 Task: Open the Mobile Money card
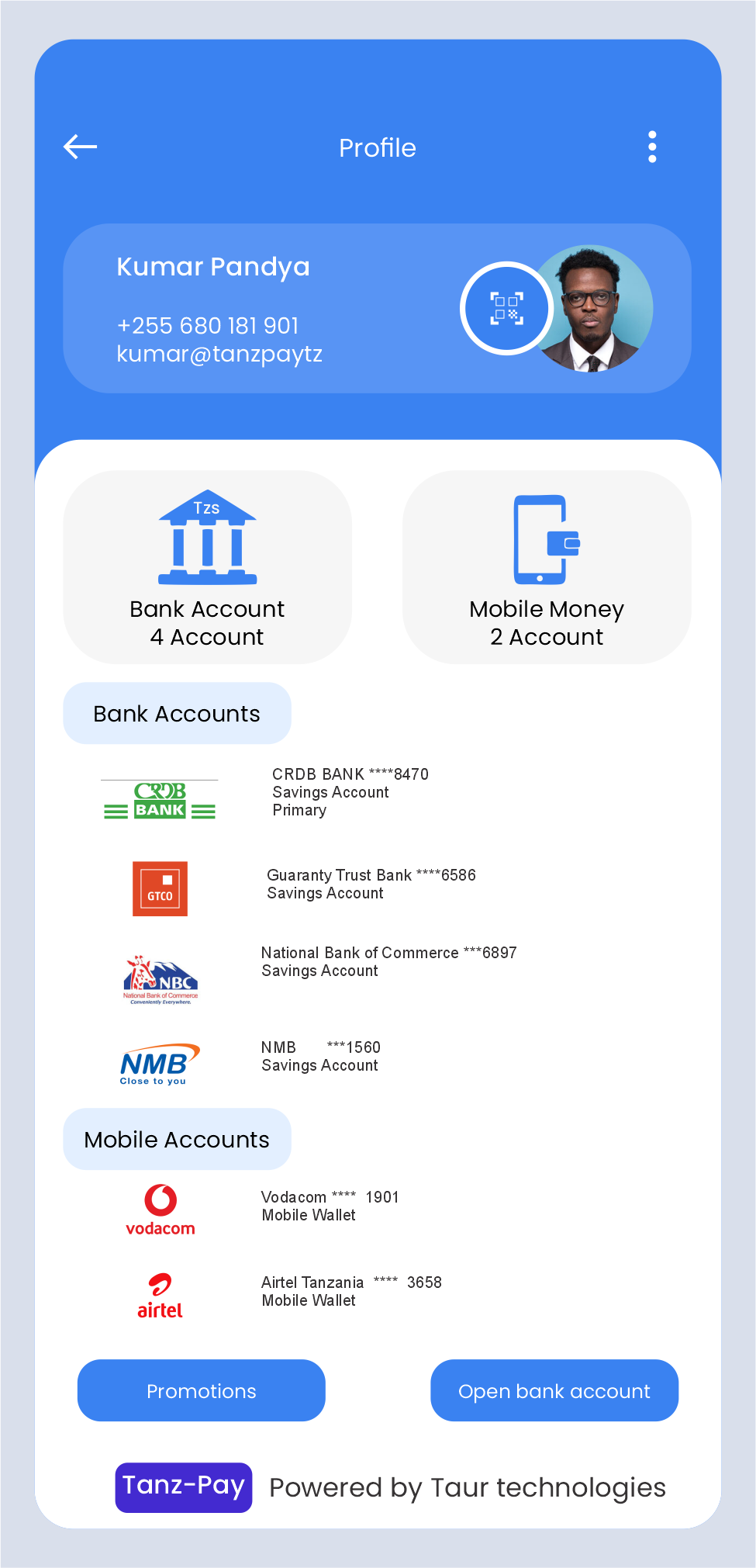point(547,567)
